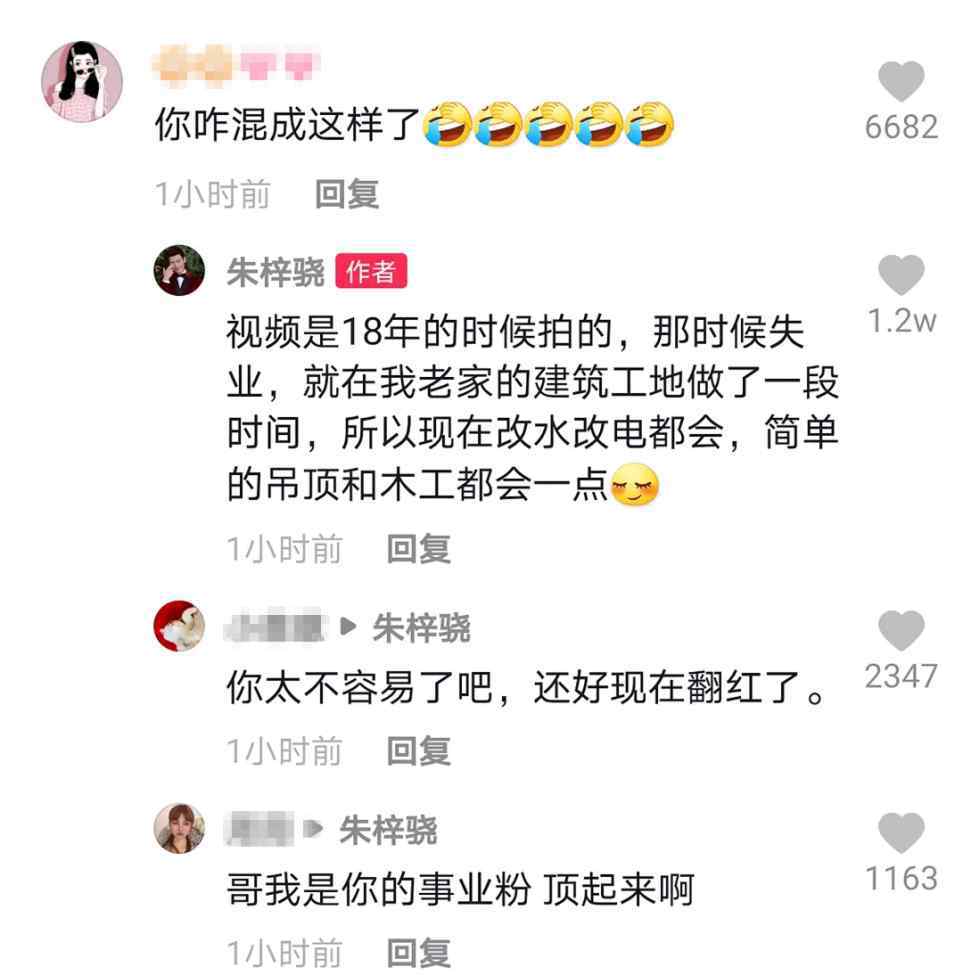The width and height of the screenshot is (963, 975).
Task: Open profile of top commenter's avatar
Action: (x=81, y=82)
